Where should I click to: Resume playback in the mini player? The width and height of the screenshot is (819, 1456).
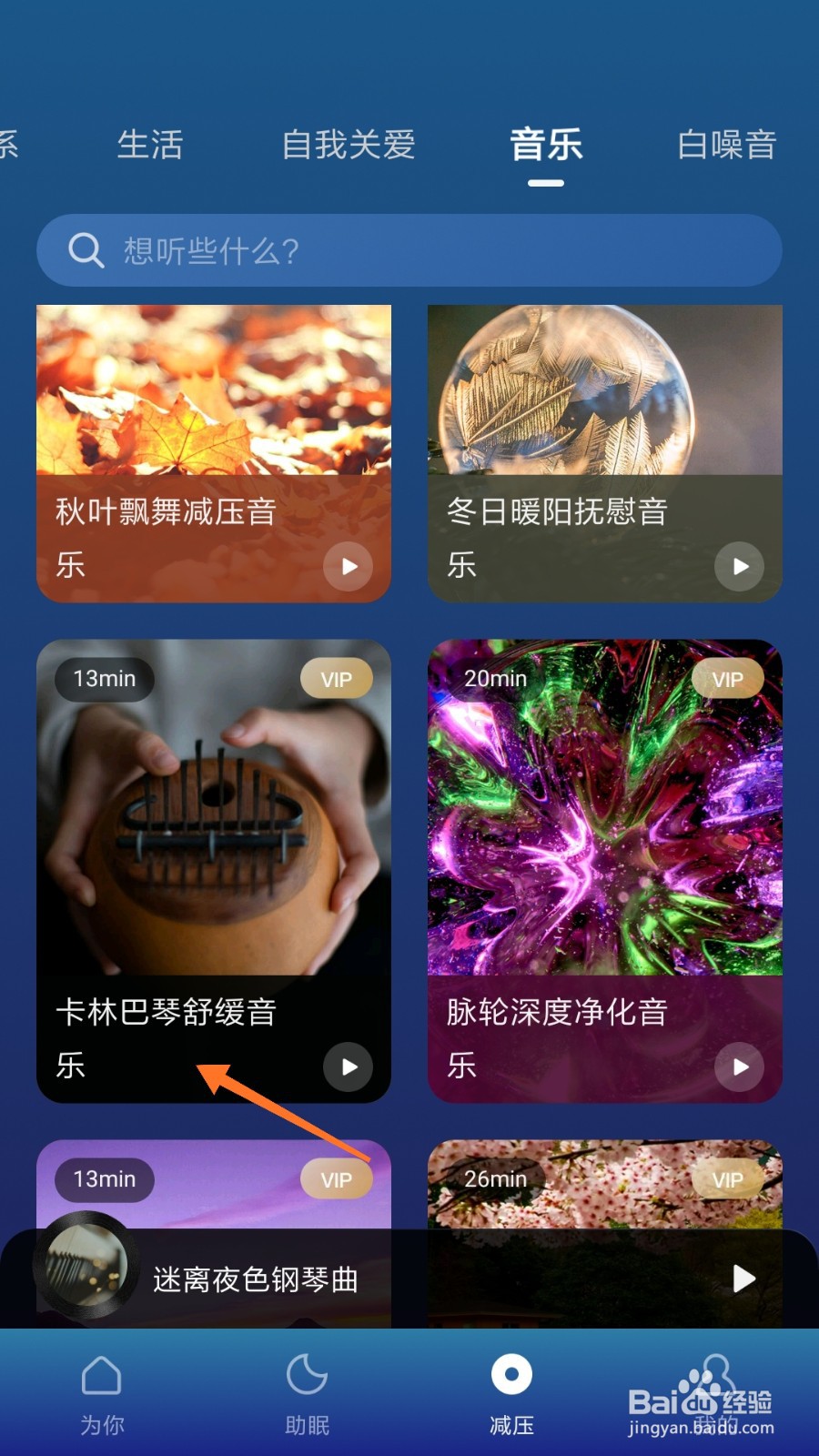[x=743, y=1279]
